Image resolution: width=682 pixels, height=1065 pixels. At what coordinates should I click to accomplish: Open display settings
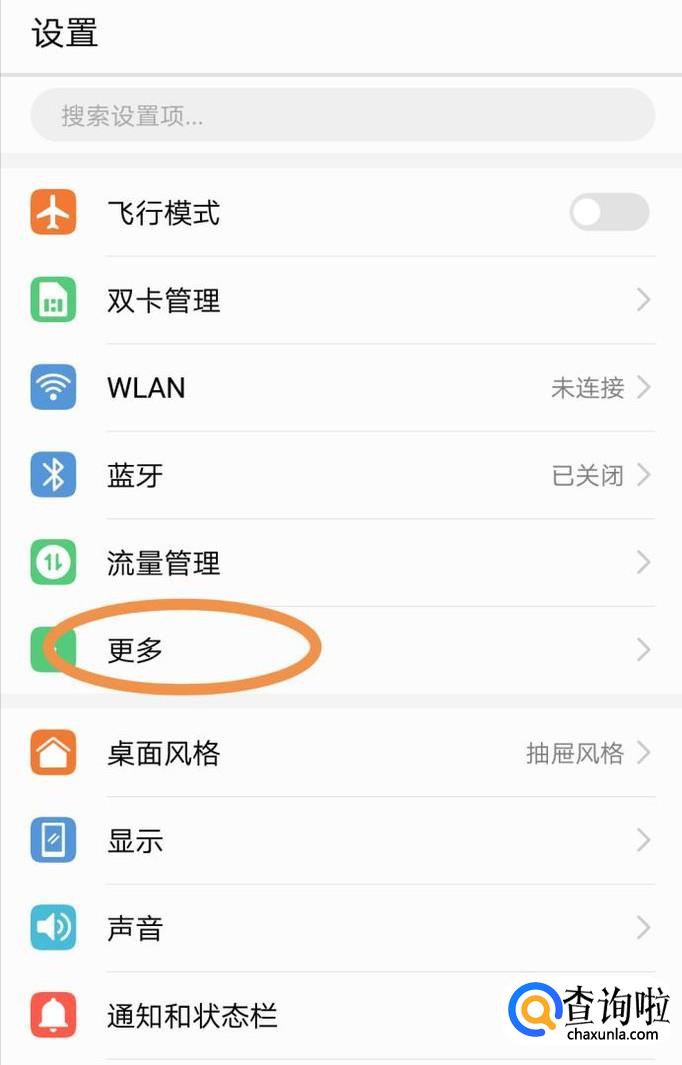tap(340, 841)
